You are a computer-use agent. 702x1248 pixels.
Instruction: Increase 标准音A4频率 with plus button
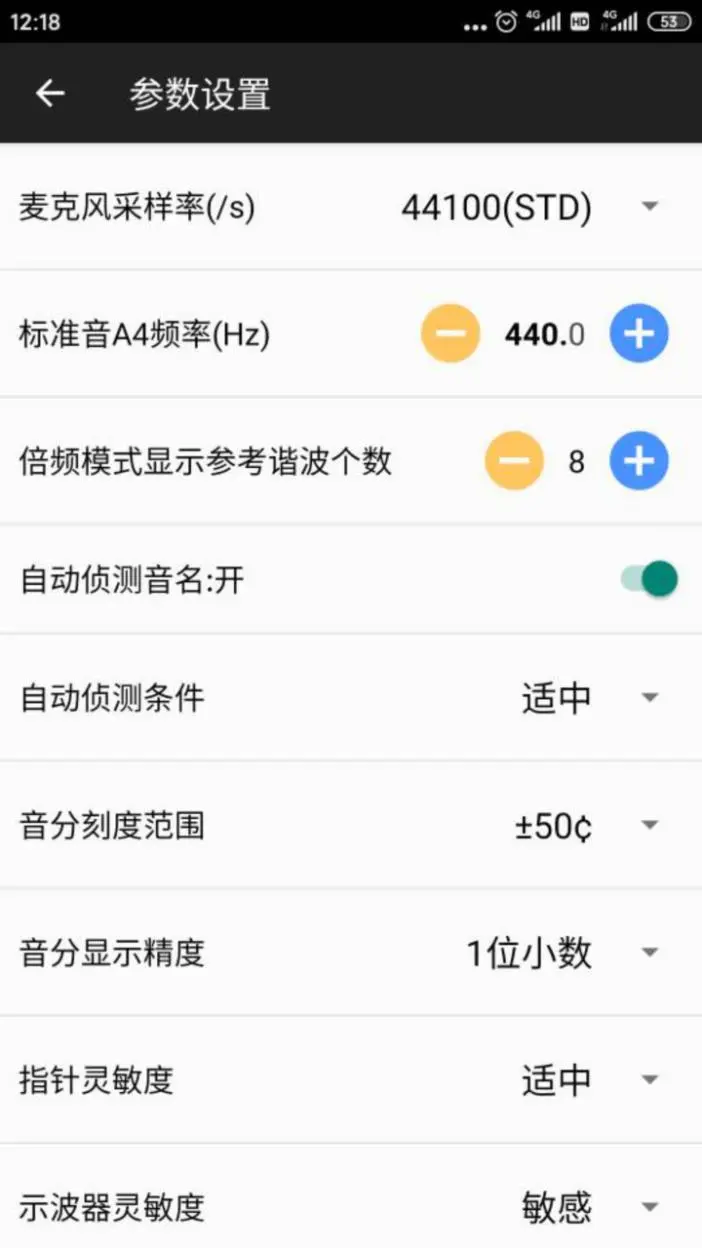pos(639,333)
